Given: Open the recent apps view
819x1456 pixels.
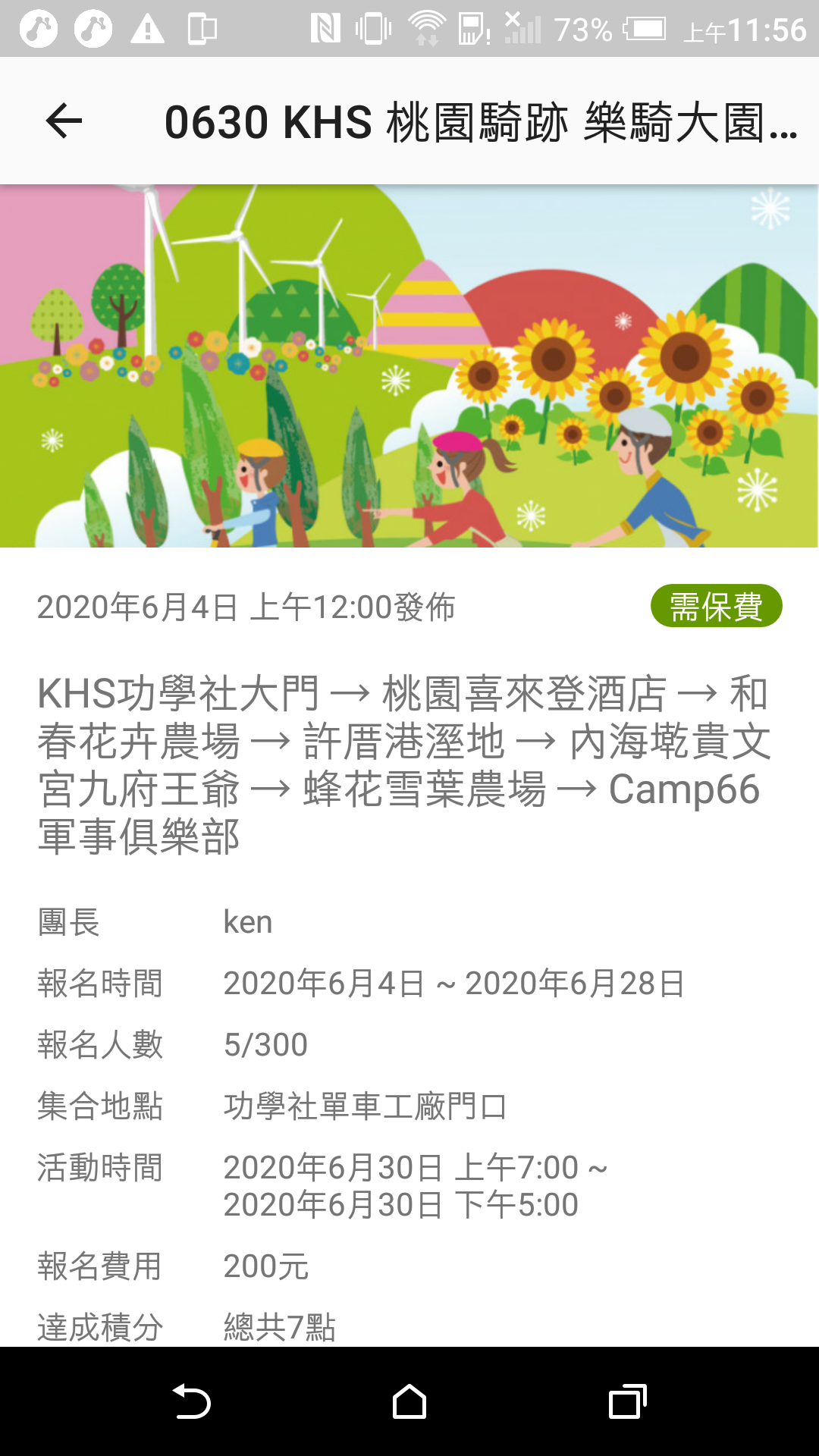Looking at the screenshot, I should click(x=627, y=1401).
